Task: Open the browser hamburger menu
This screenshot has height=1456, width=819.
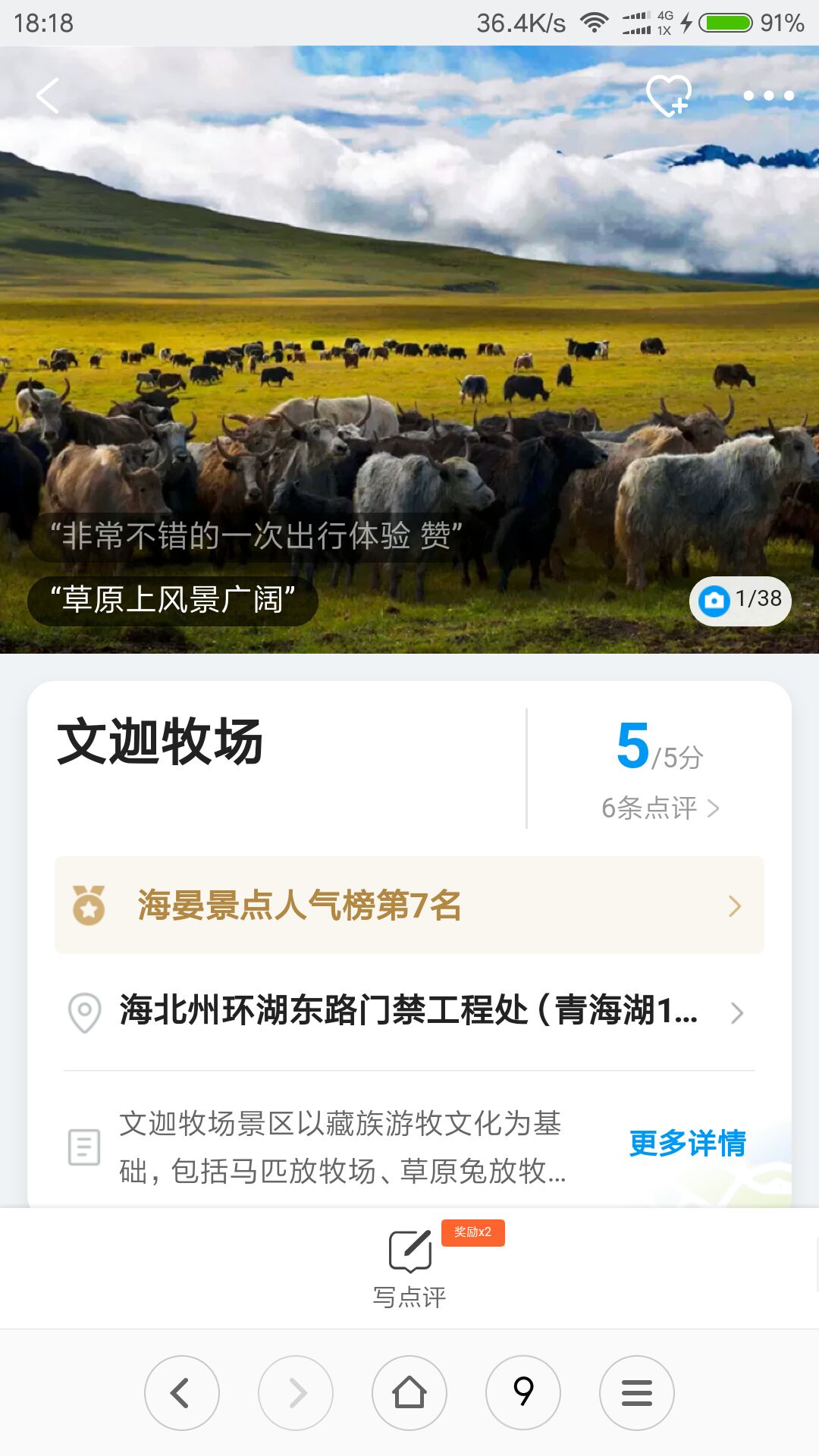Action: click(x=637, y=1393)
